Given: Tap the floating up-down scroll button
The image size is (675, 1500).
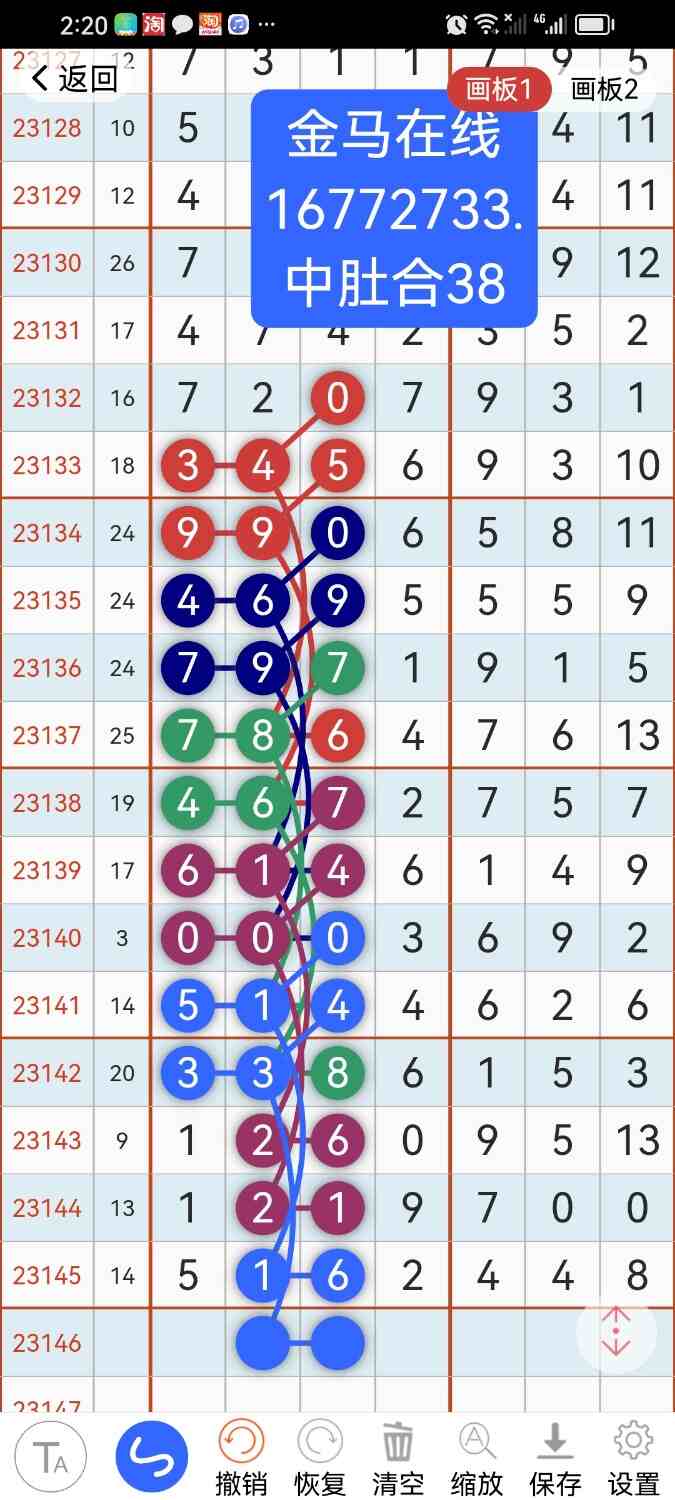Looking at the screenshot, I should [616, 1331].
